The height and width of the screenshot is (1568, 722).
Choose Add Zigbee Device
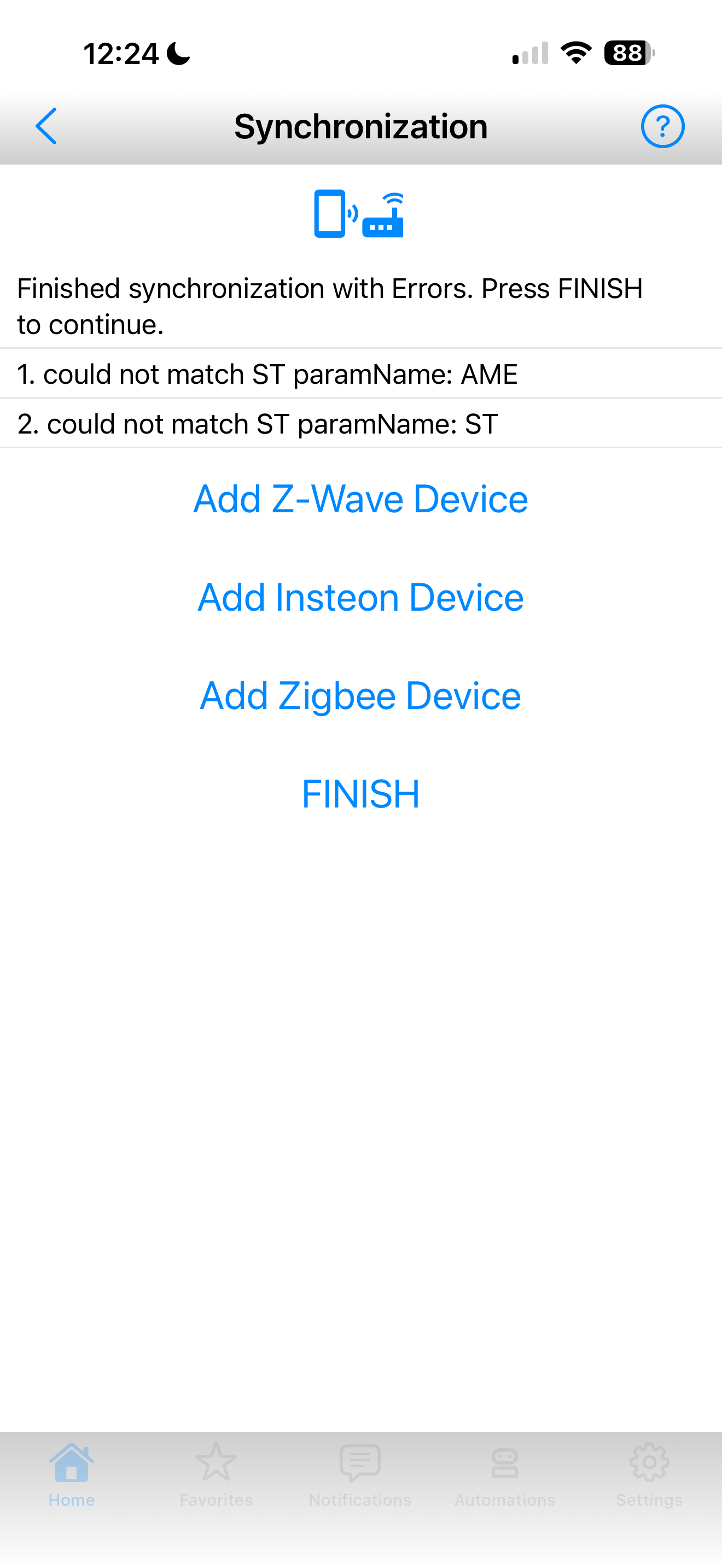point(360,696)
